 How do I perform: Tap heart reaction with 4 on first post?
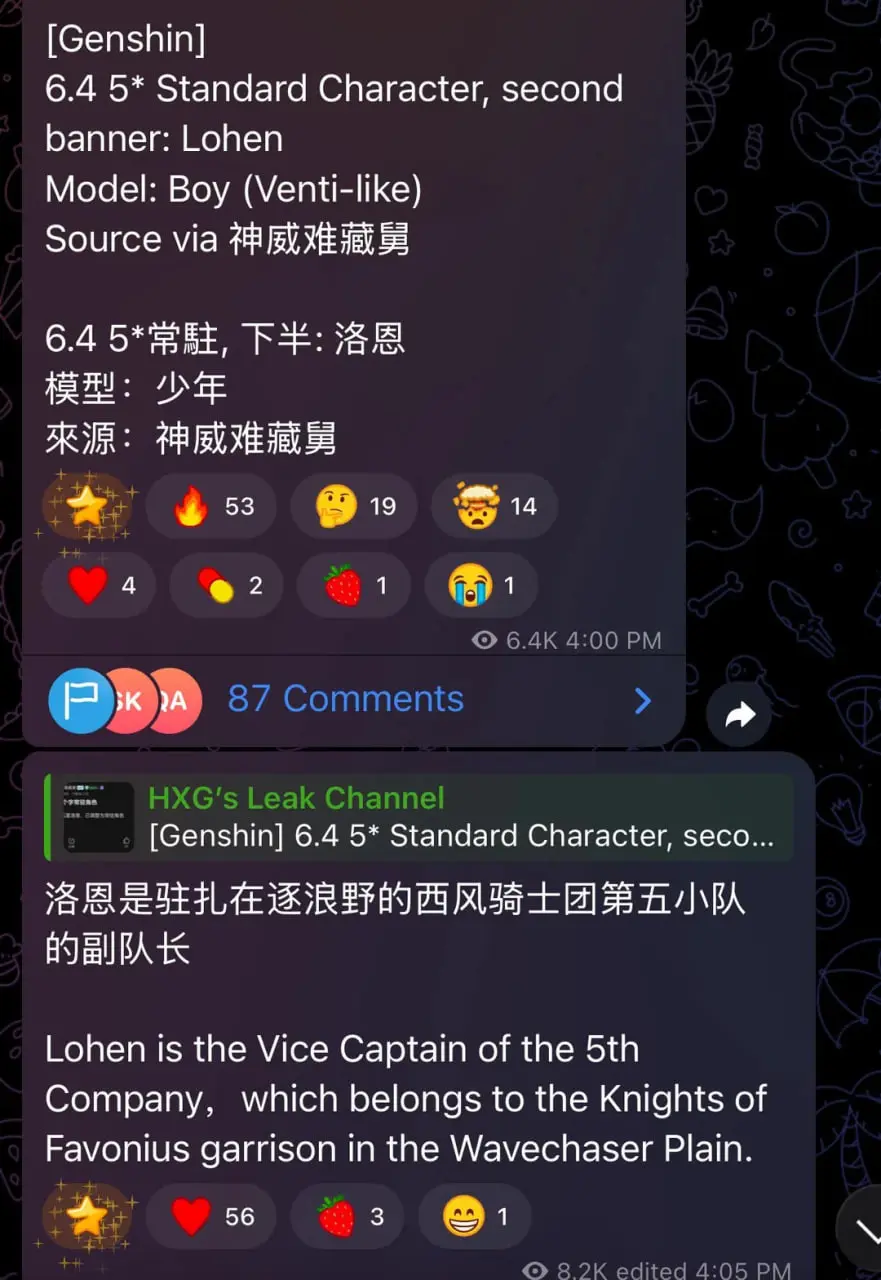coord(99,585)
